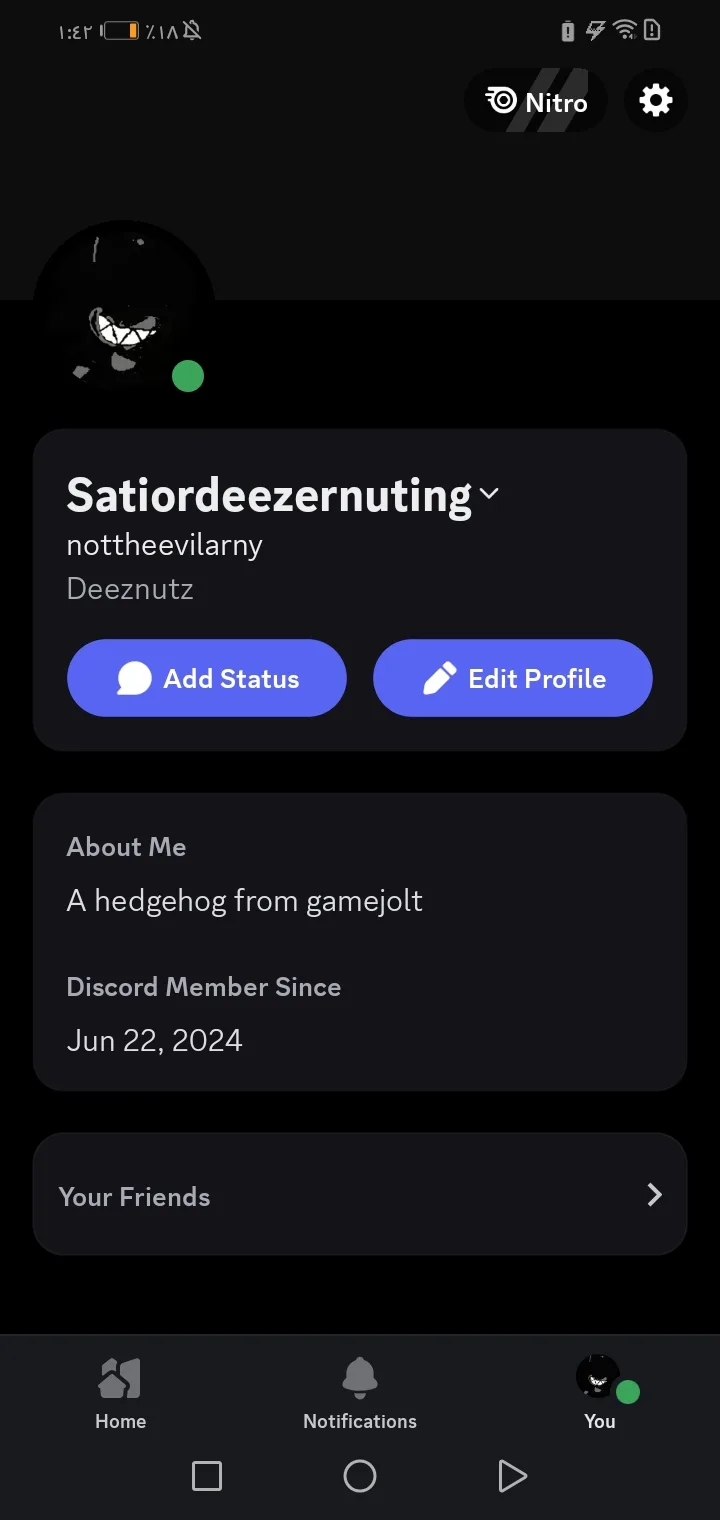Image resolution: width=720 pixels, height=1520 pixels.
Task: Open Edit Profile
Action: (513, 678)
